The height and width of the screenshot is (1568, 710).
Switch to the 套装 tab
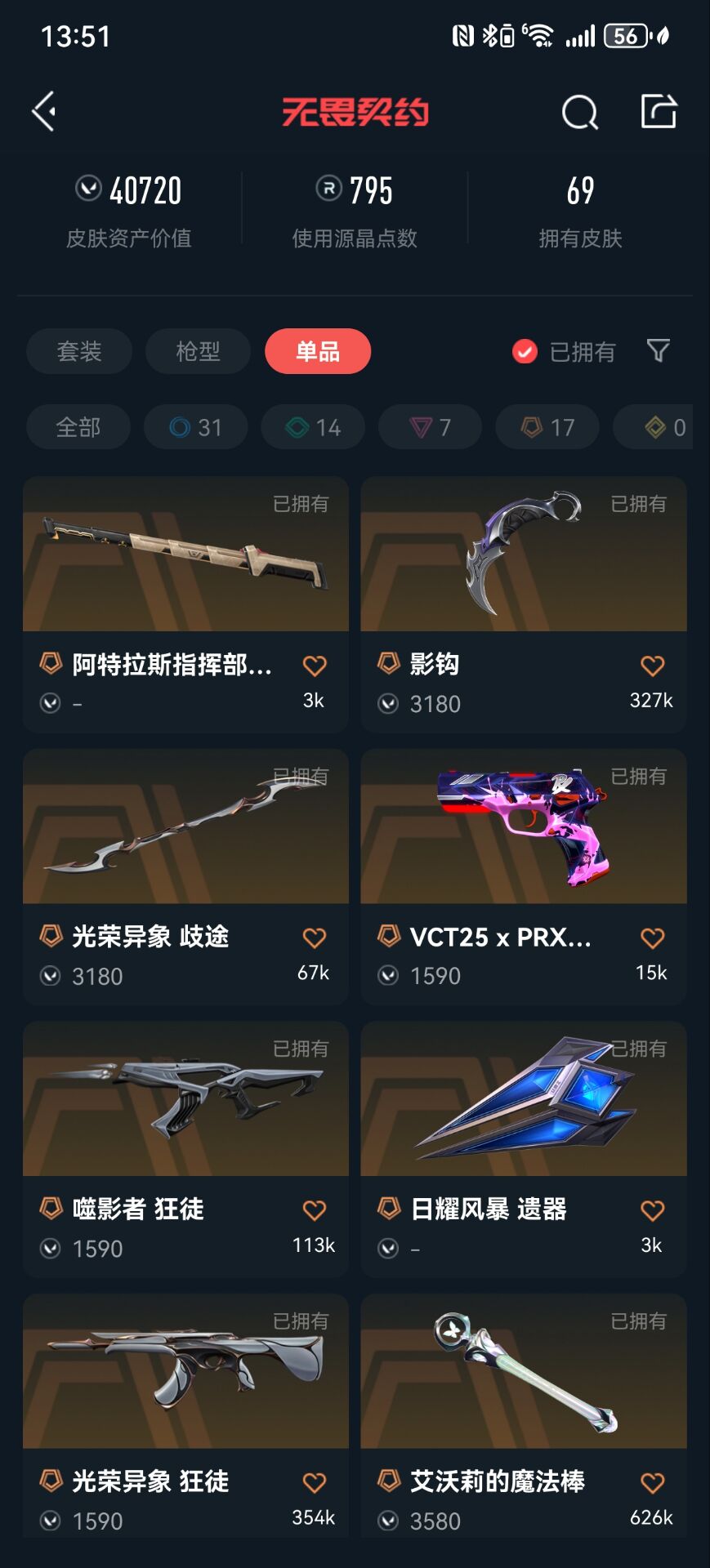(79, 351)
